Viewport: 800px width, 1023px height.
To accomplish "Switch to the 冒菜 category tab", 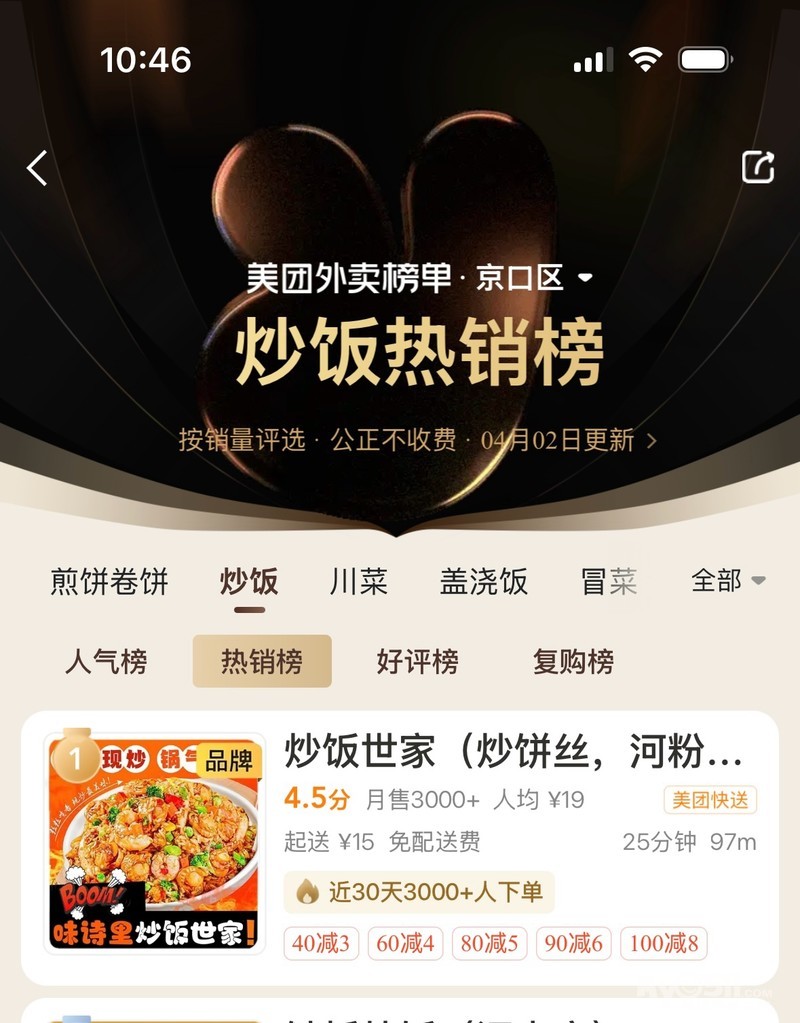I will 609,581.
